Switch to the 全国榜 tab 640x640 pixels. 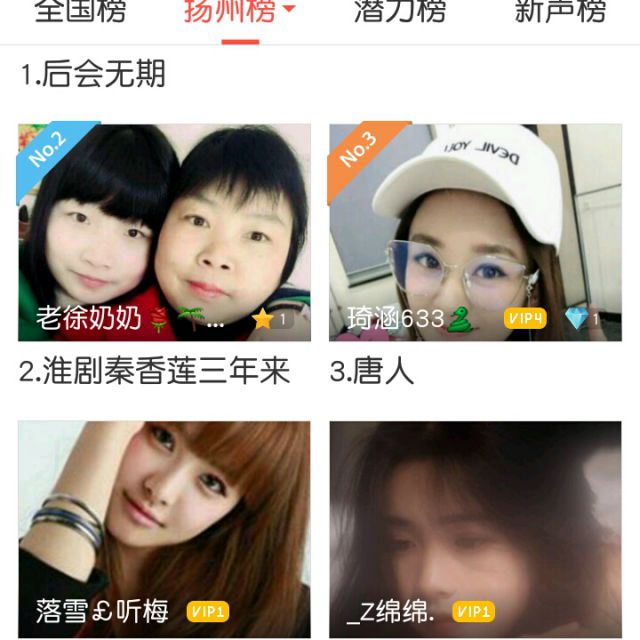[80, 12]
